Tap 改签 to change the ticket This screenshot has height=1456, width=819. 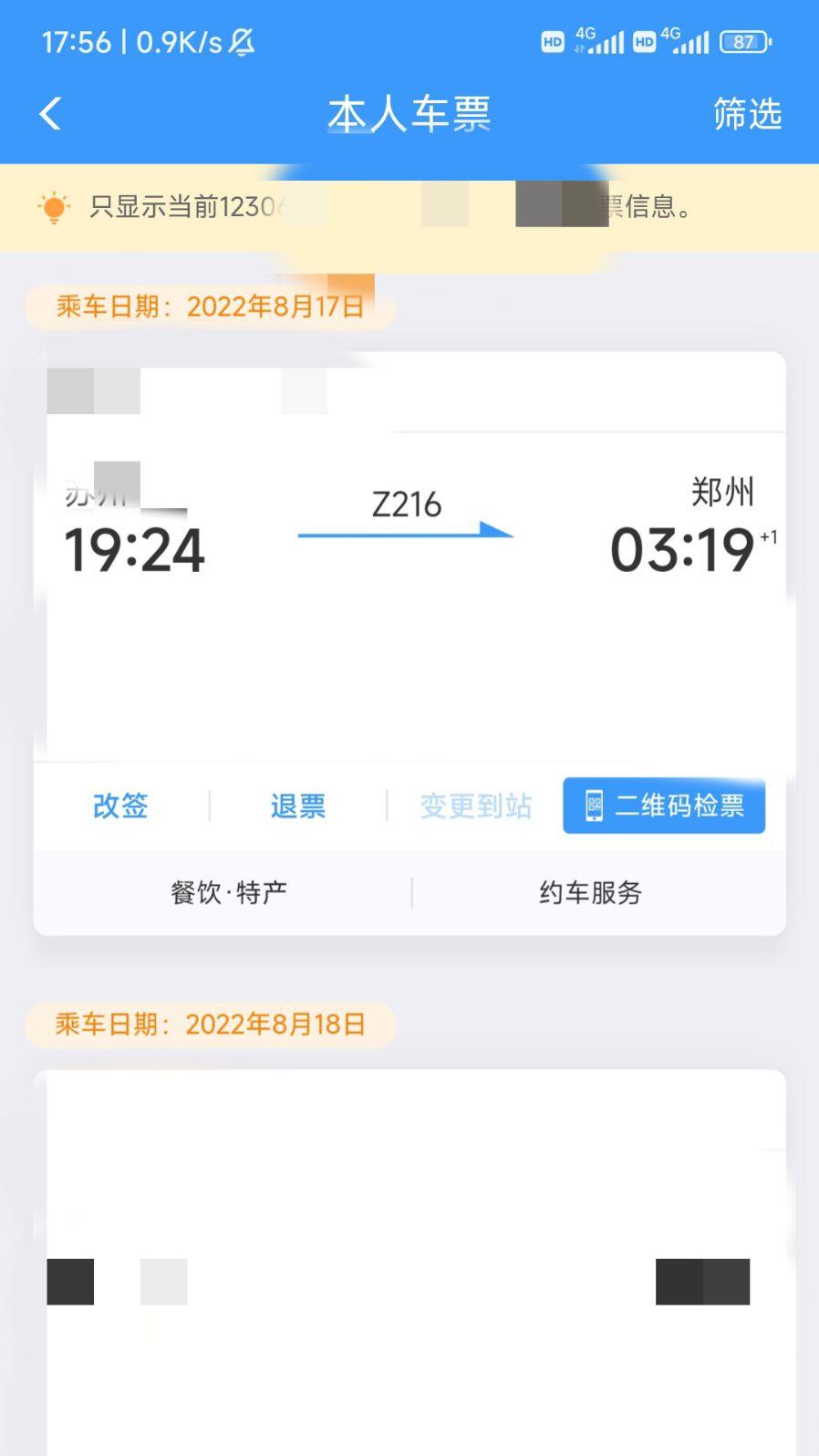click(x=119, y=806)
